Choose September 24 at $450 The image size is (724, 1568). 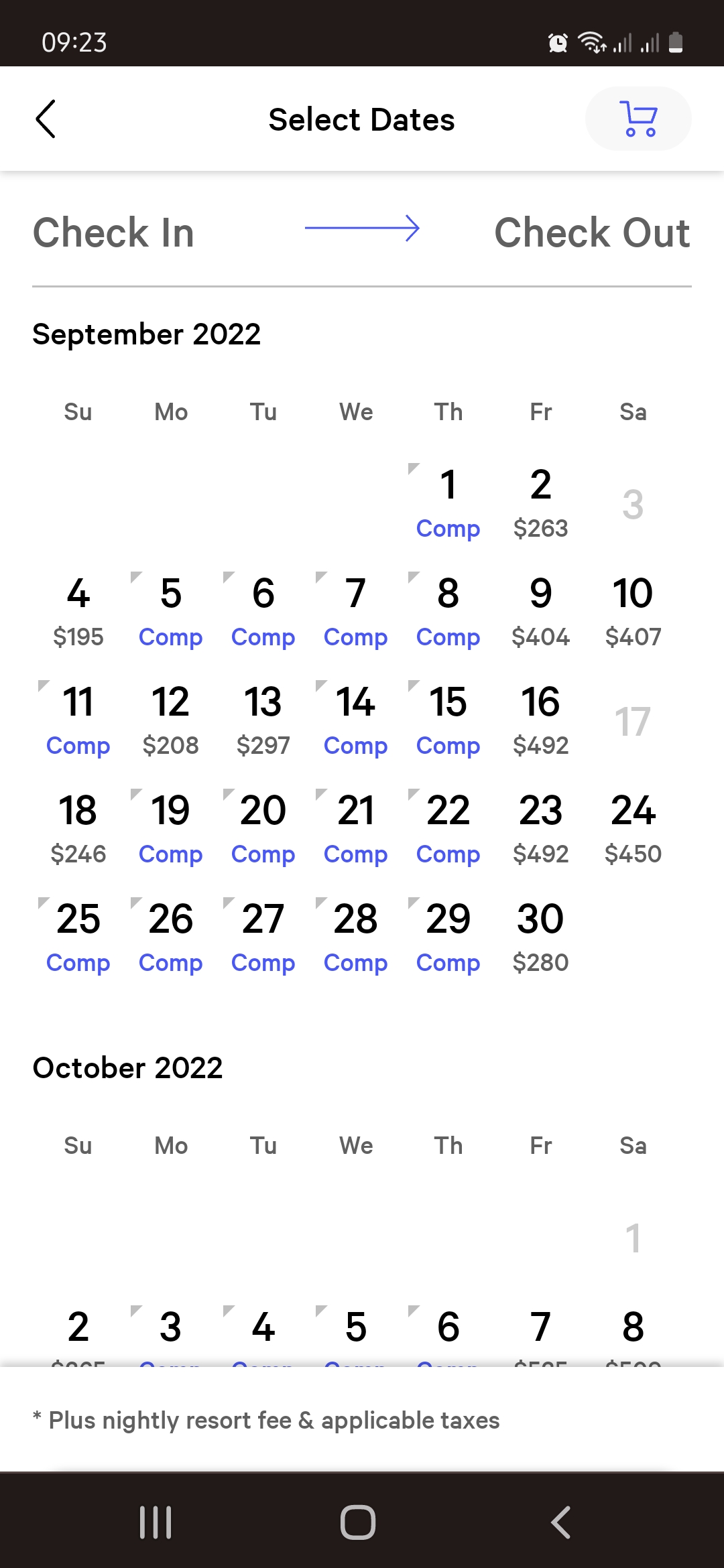coord(633,828)
